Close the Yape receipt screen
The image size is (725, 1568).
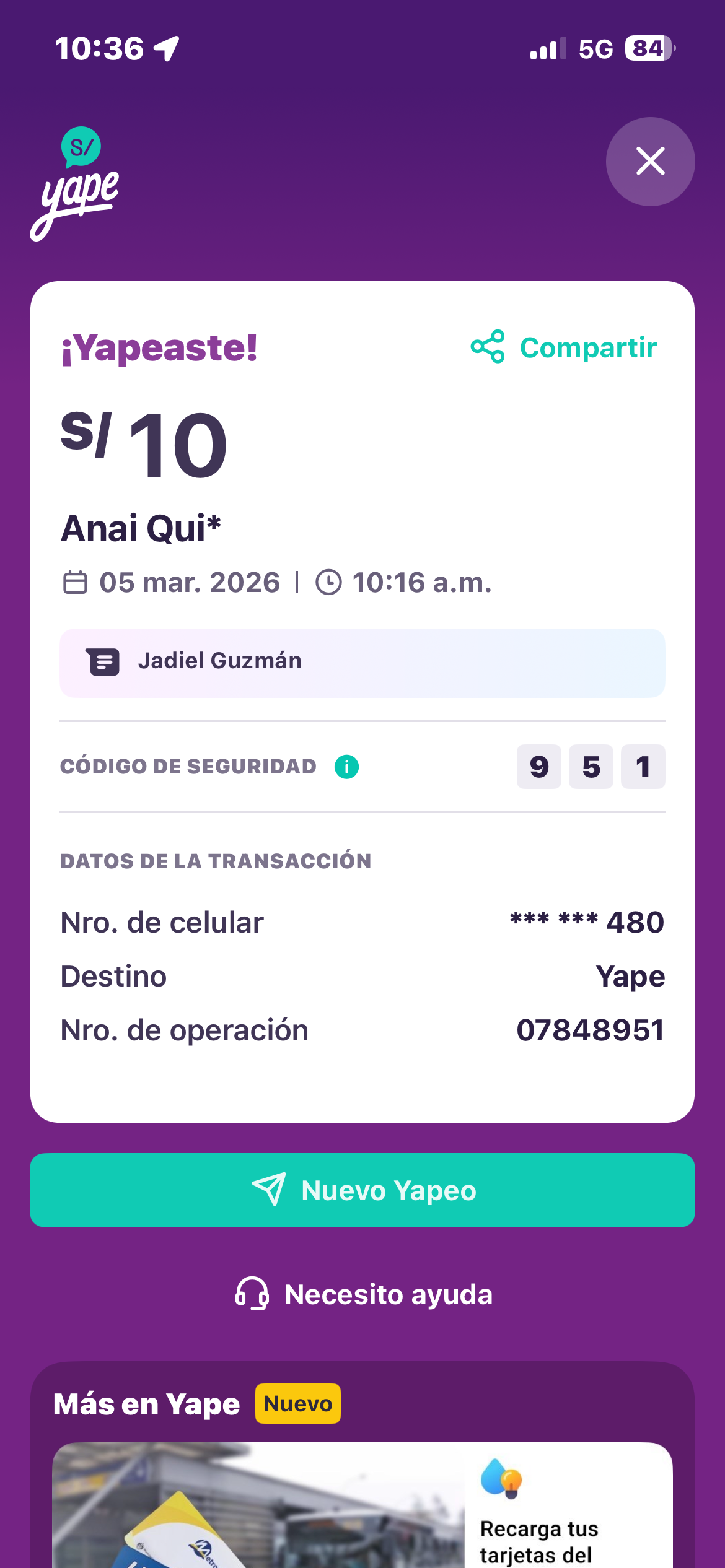(x=650, y=162)
